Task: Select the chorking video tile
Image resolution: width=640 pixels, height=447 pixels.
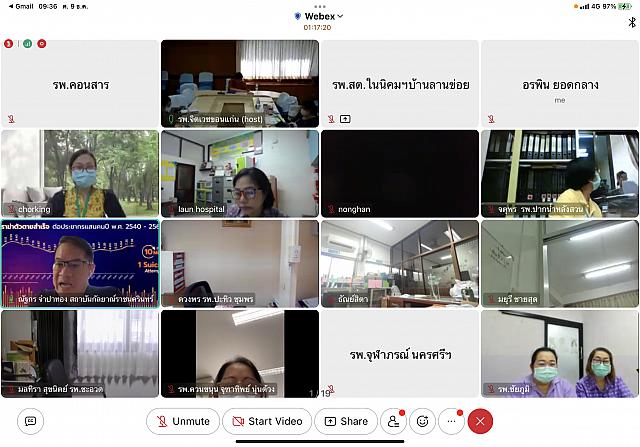Action: point(79,173)
